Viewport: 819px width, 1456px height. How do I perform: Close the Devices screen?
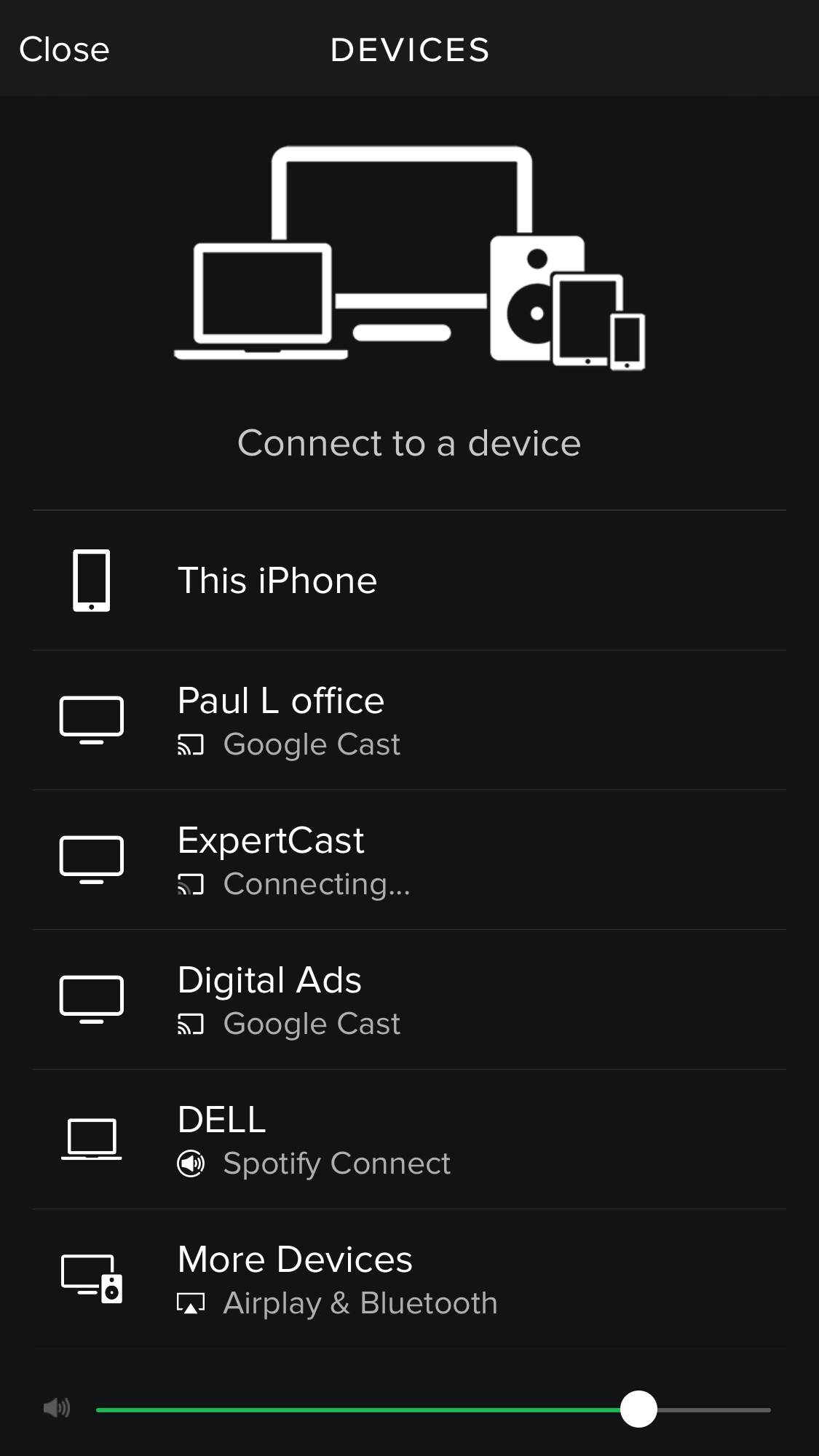64,49
